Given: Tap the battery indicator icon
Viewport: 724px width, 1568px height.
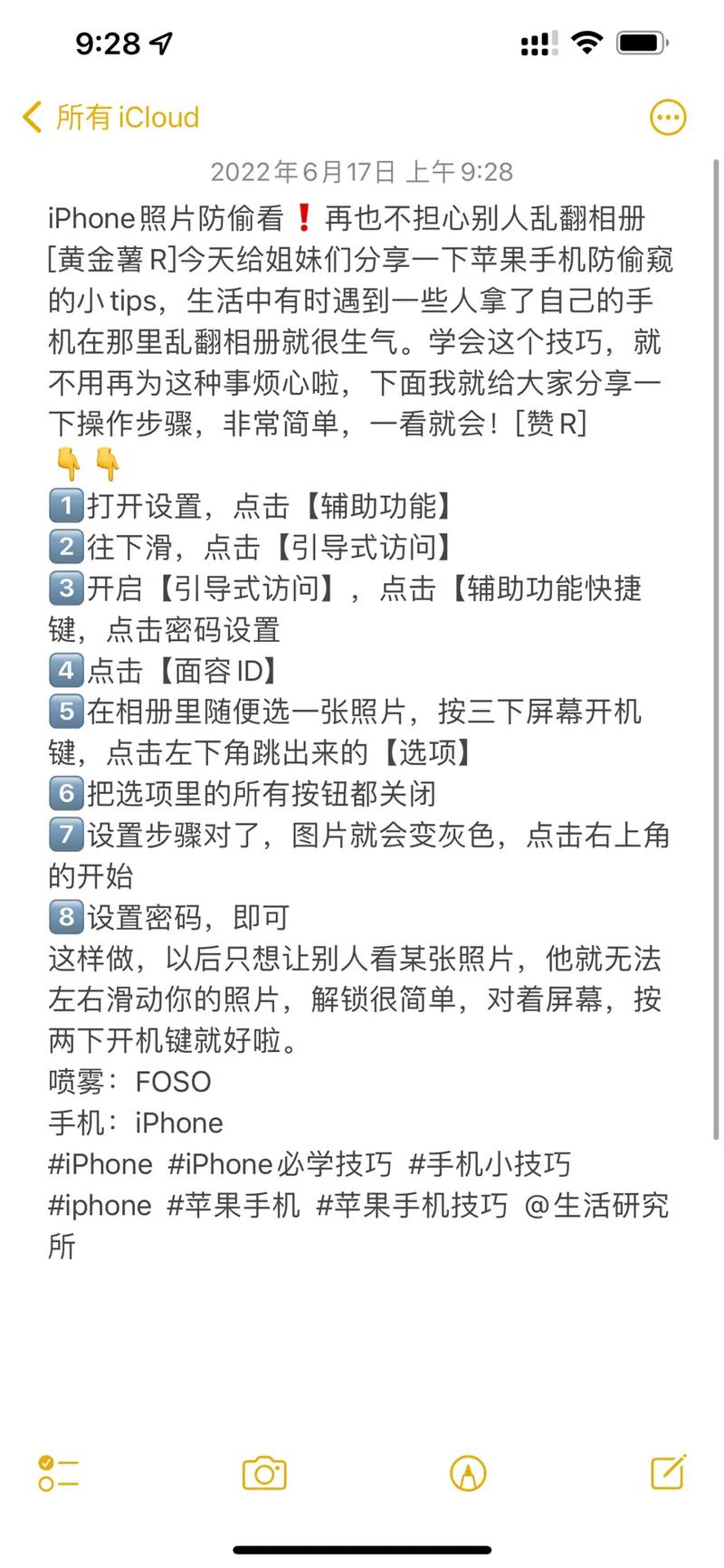Looking at the screenshot, I should [x=639, y=42].
